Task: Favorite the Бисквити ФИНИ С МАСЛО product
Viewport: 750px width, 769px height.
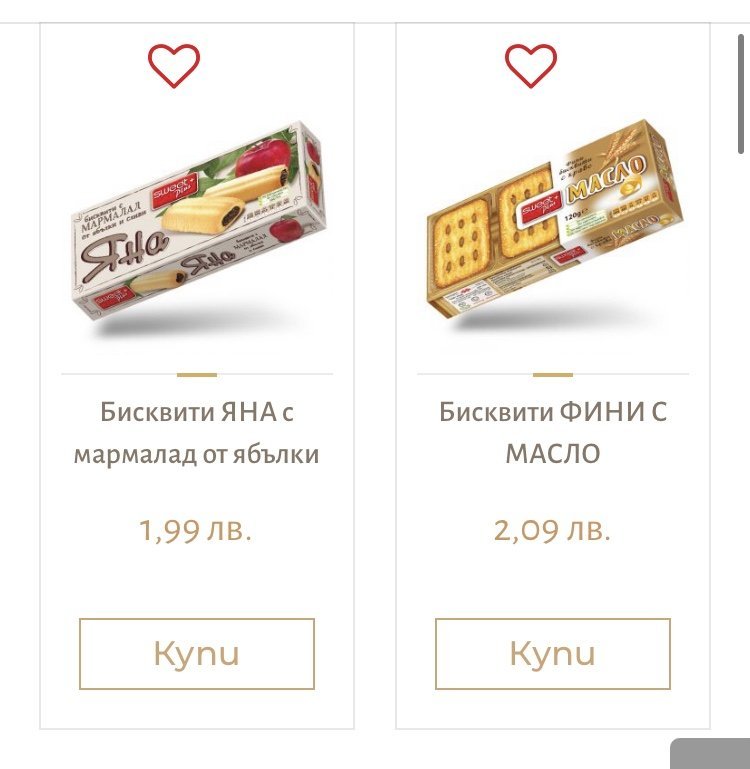Action: click(x=530, y=65)
